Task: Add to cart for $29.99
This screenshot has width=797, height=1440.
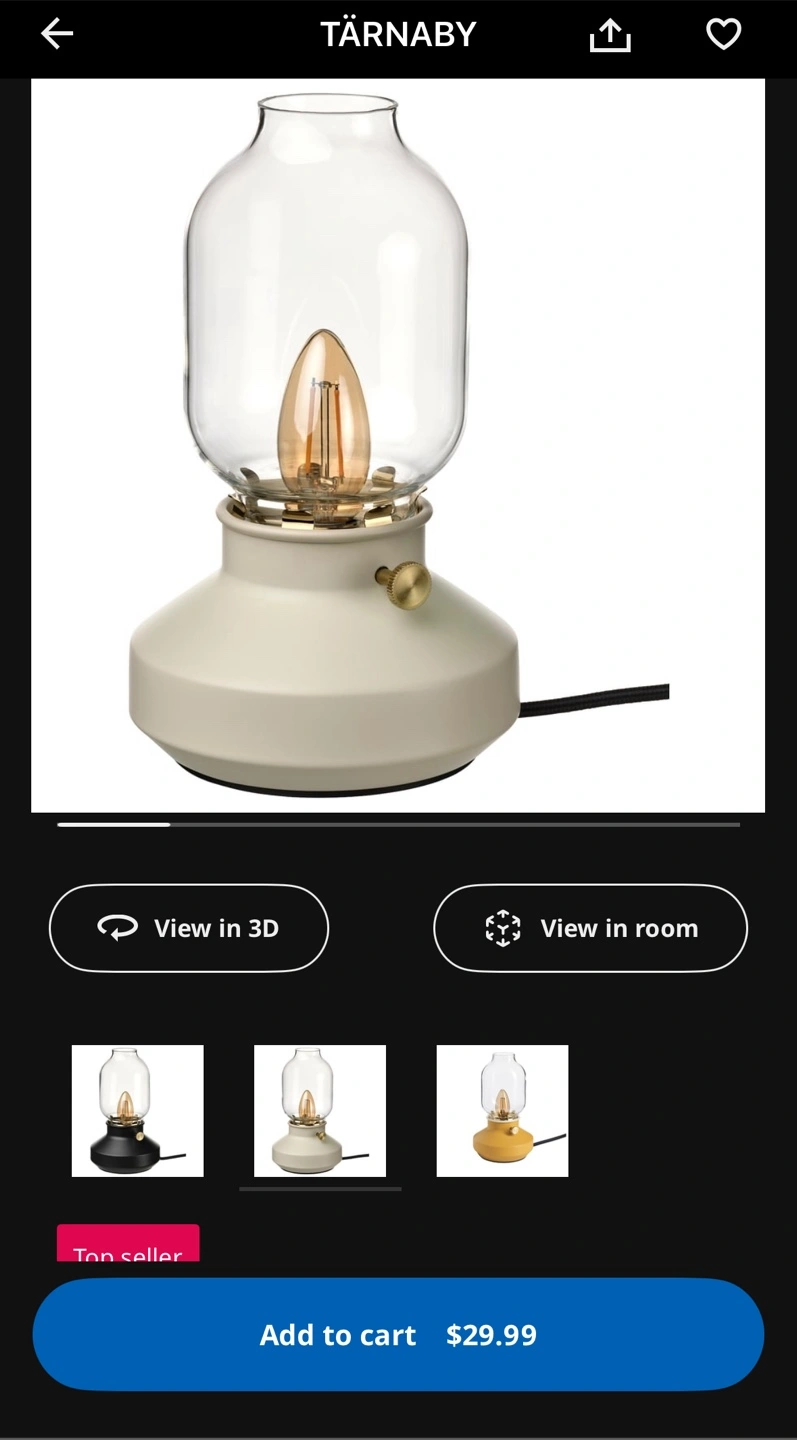Action: pos(398,1334)
